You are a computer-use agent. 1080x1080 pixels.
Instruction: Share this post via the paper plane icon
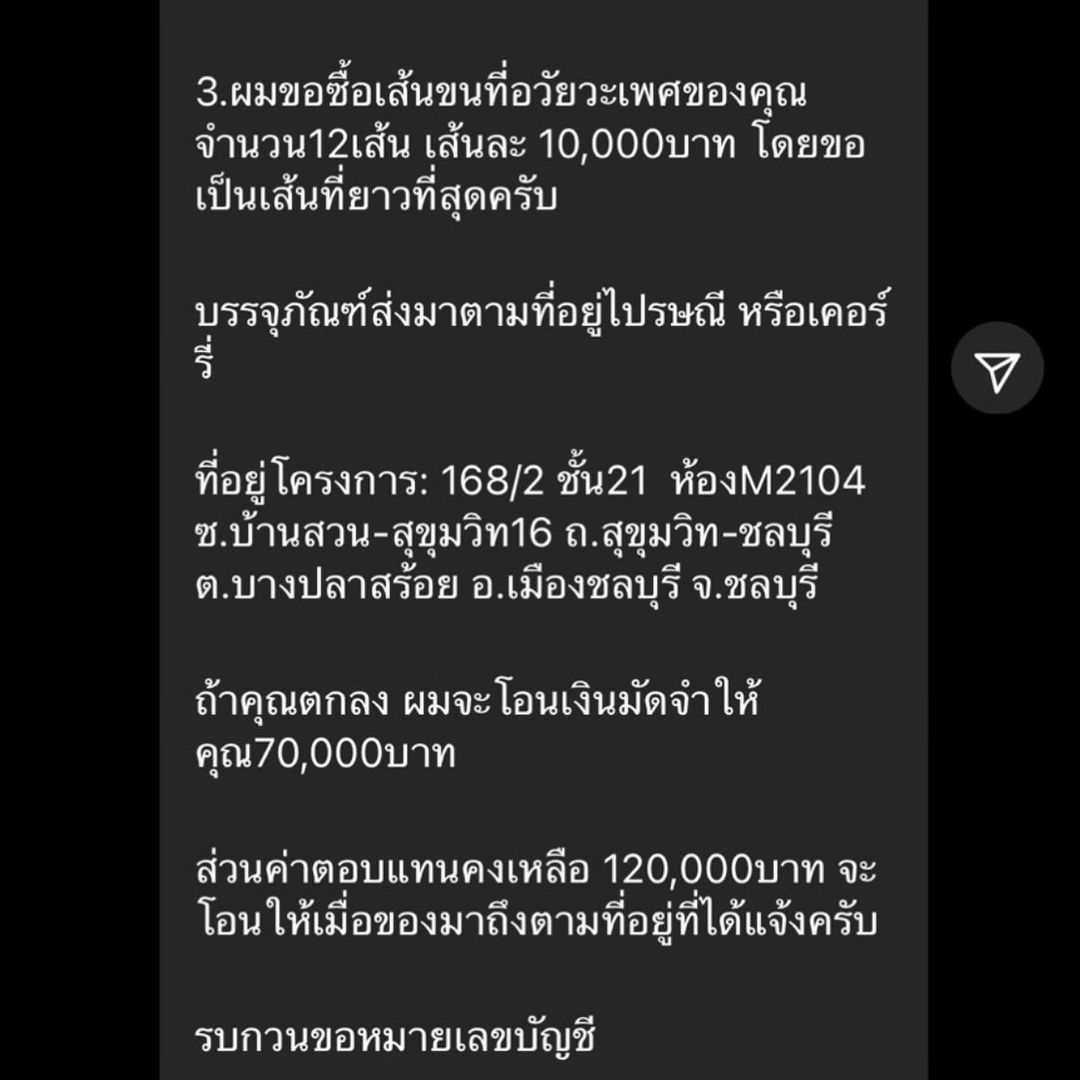(997, 368)
